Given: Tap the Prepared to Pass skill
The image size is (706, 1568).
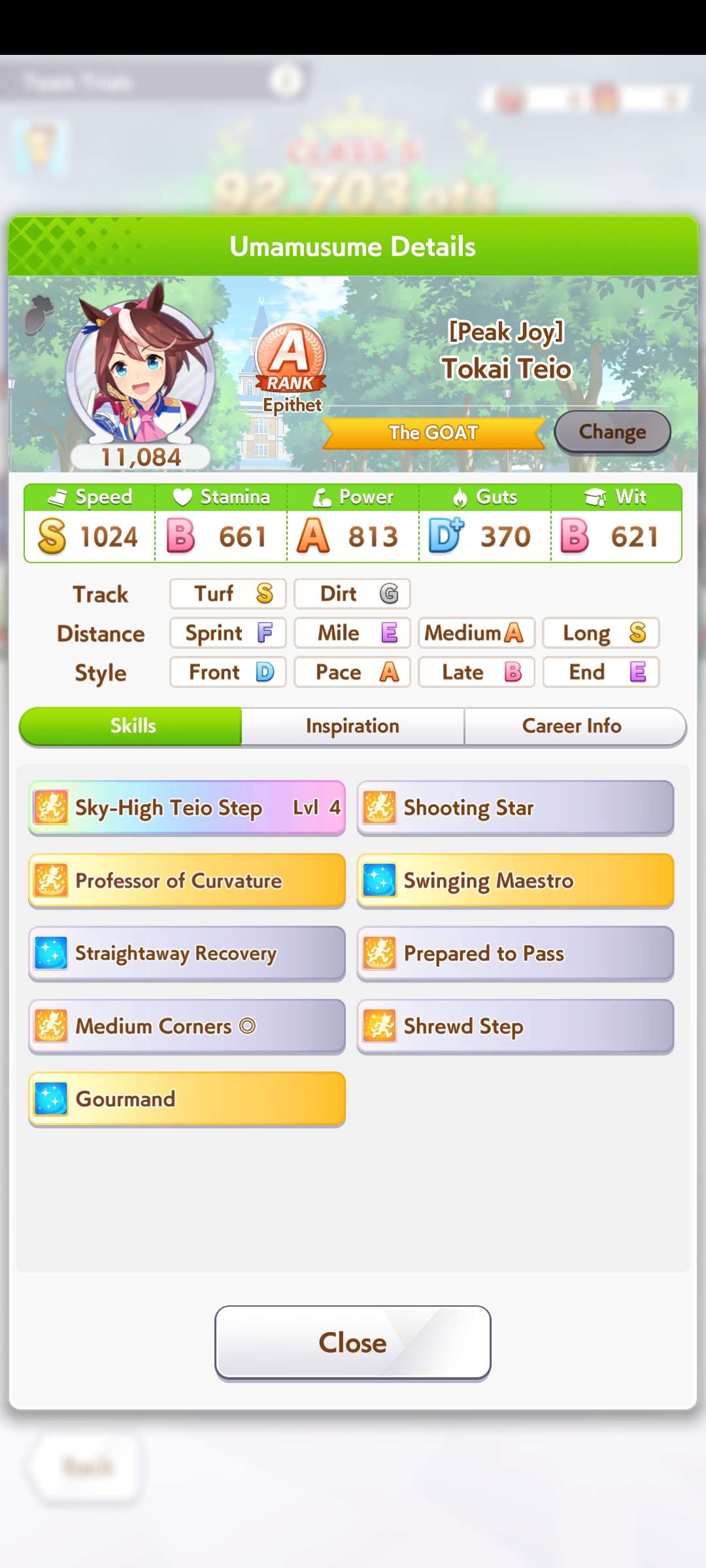Looking at the screenshot, I should pyautogui.click(x=515, y=954).
